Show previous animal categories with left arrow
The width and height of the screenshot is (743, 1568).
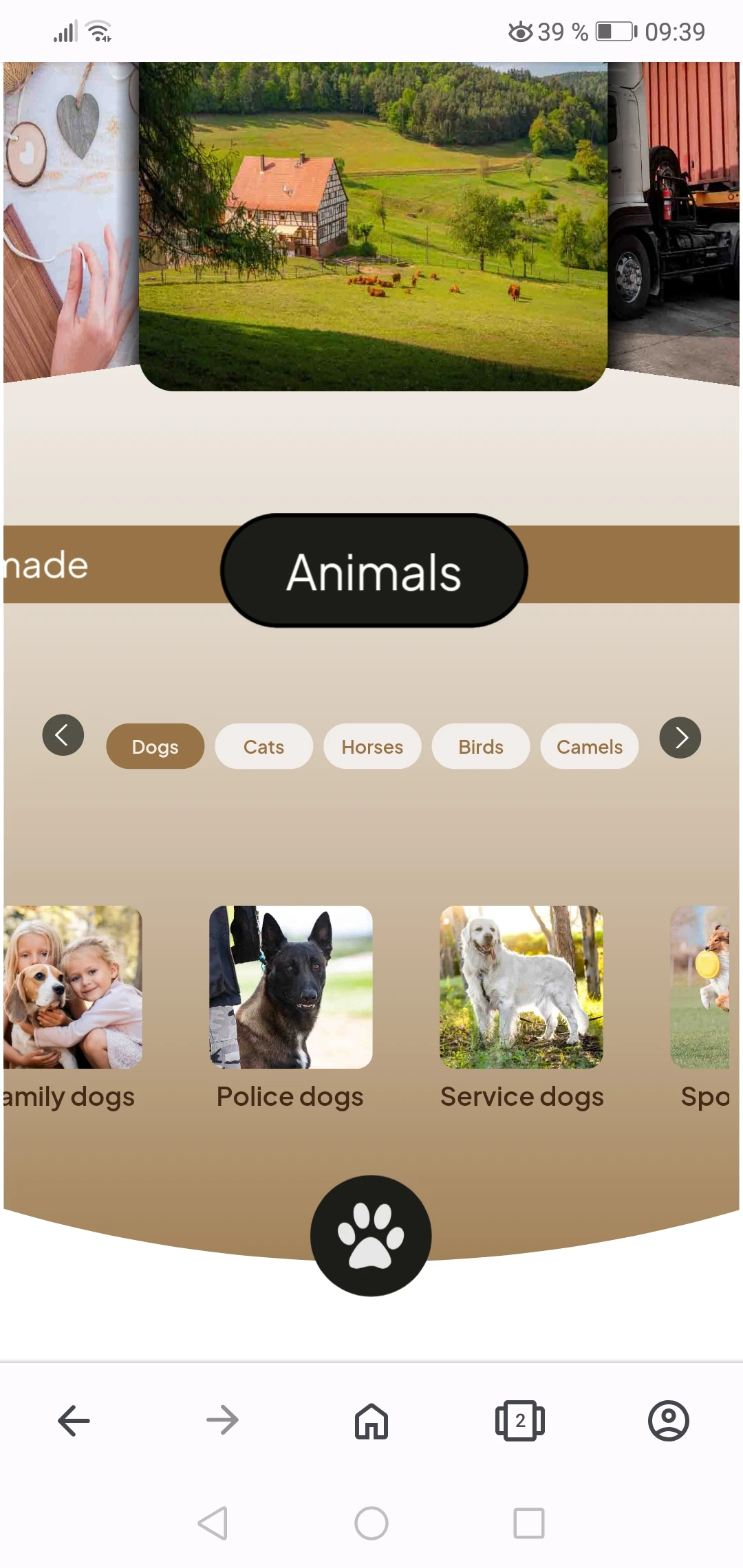click(x=63, y=735)
